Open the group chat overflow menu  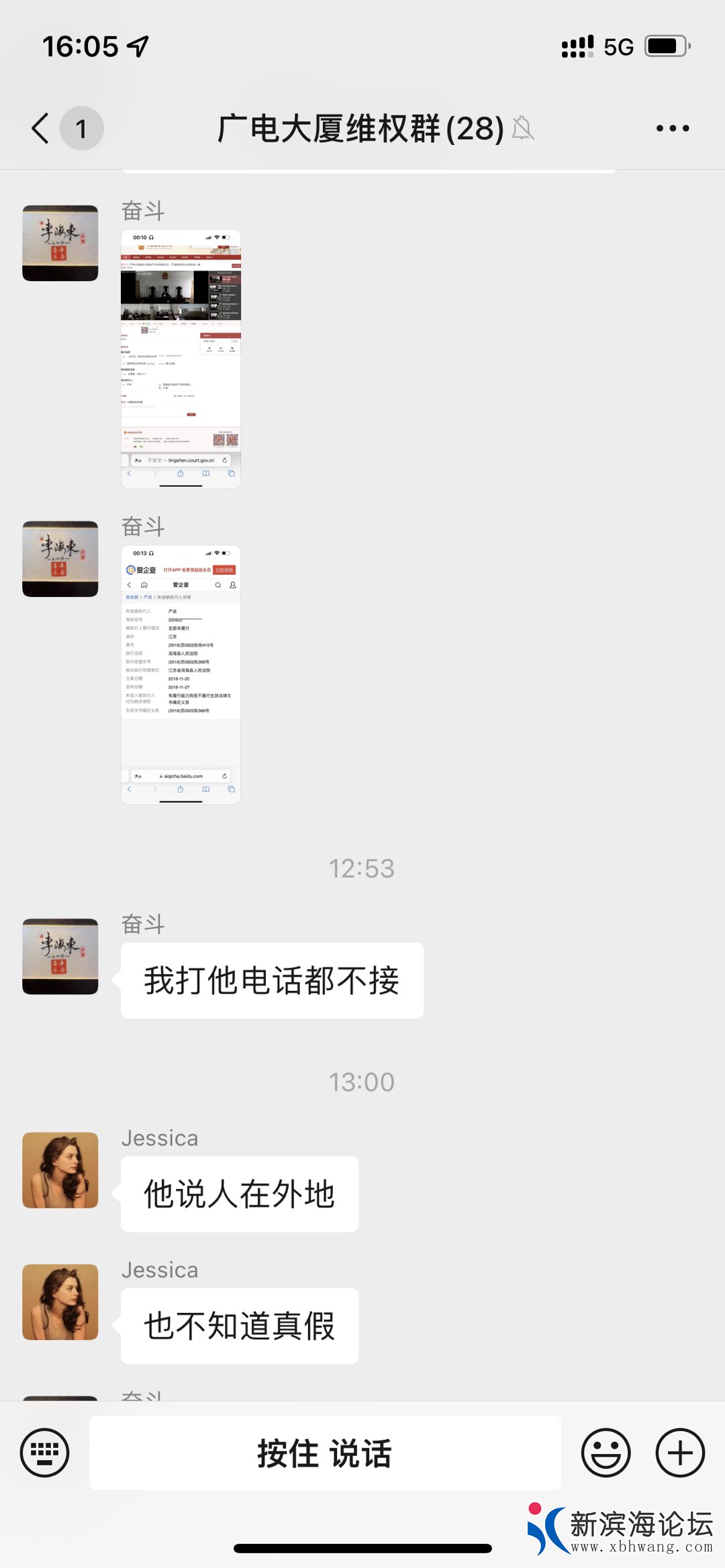[x=672, y=128]
